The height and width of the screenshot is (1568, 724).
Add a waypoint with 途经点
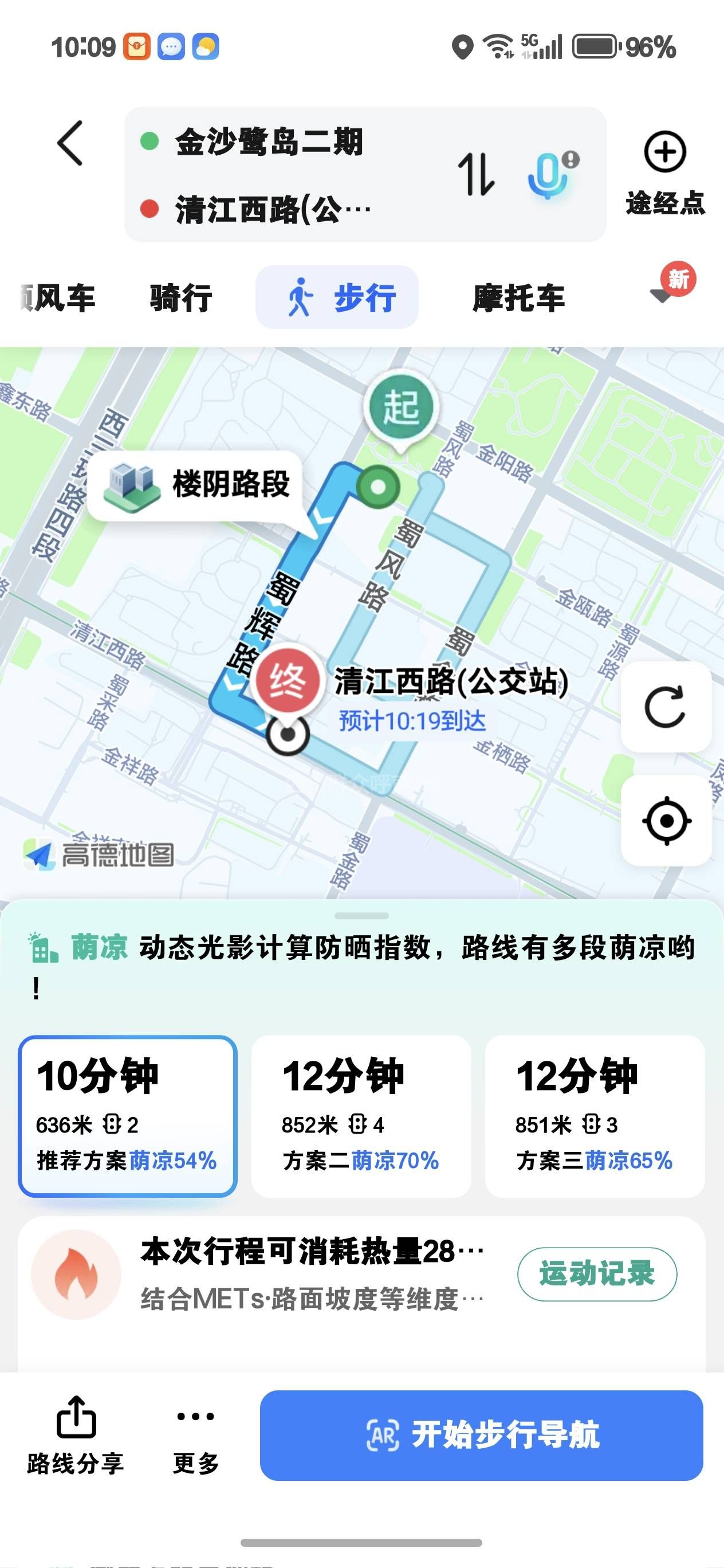[x=665, y=173]
